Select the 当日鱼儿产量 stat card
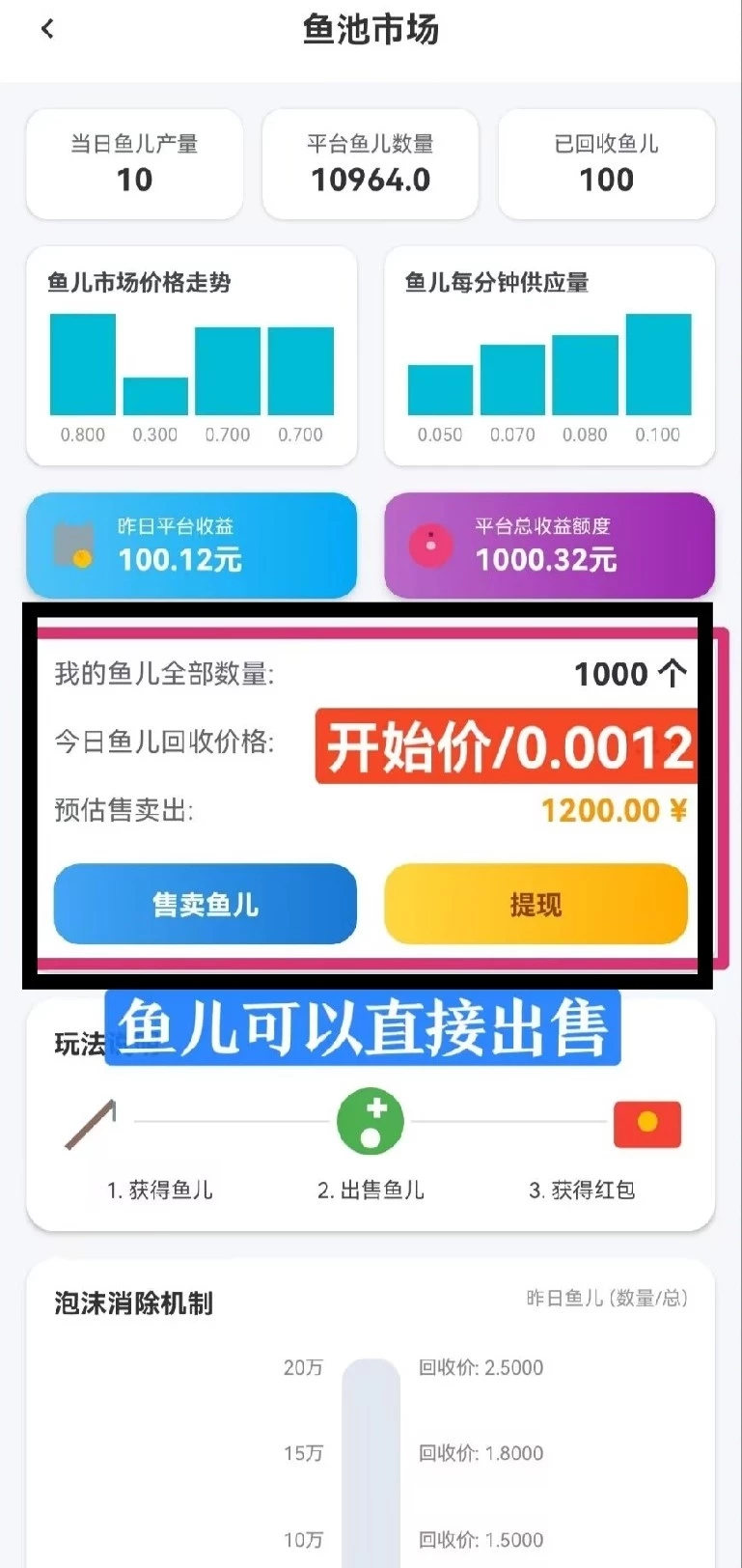The image size is (742, 1568). (134, 164)
